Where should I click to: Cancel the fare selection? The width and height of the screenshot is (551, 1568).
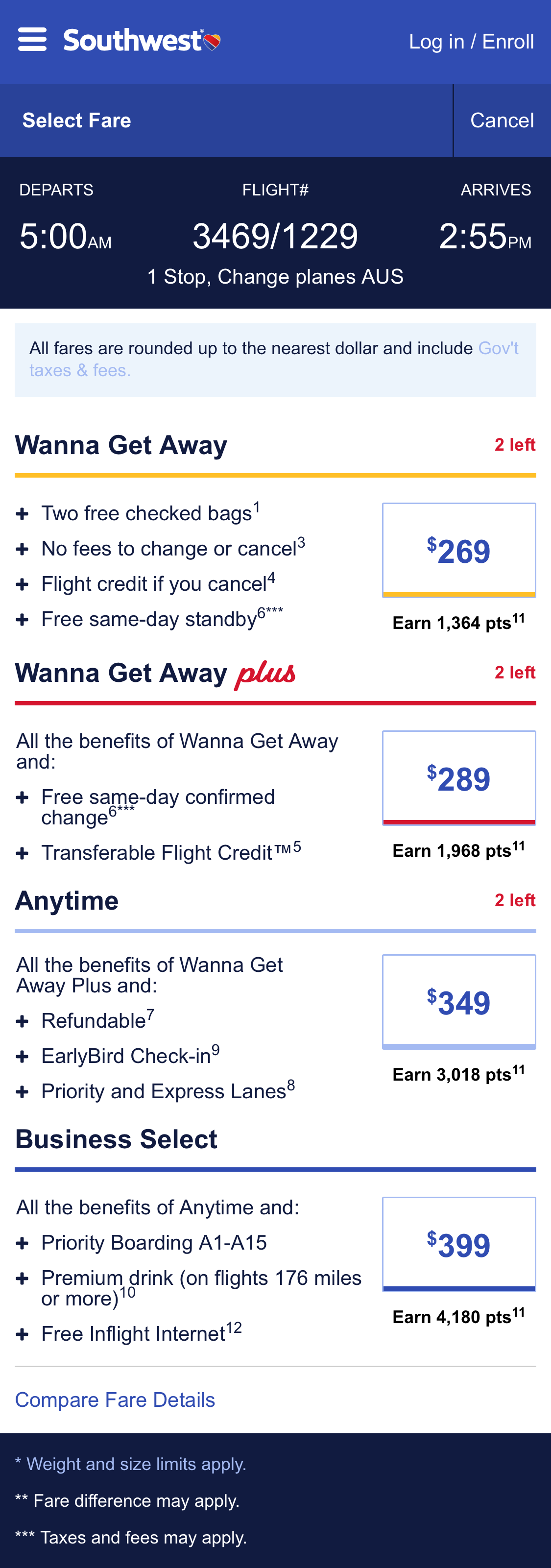(503, 120)
